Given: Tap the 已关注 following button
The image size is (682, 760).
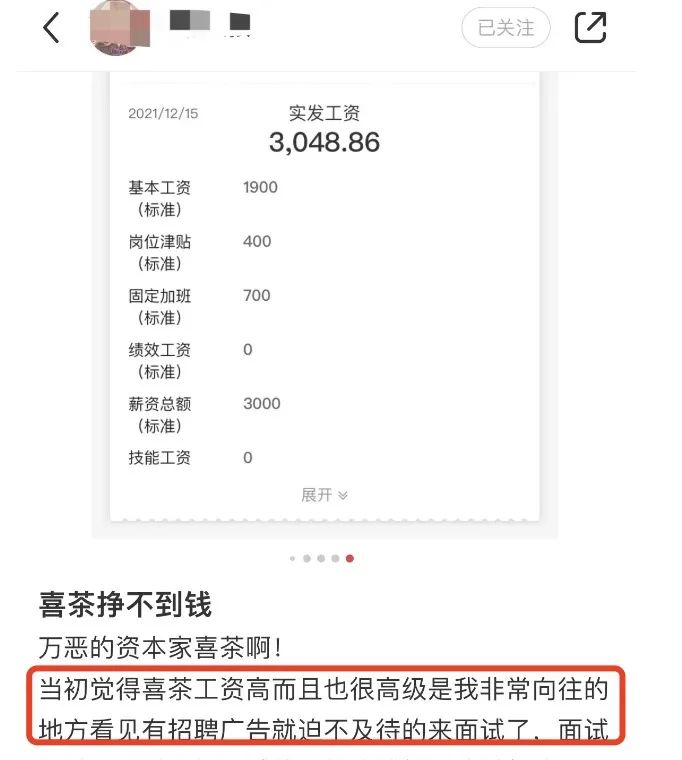Looking at the screenshot, I should pyautogui.click(x=506, y=28).
